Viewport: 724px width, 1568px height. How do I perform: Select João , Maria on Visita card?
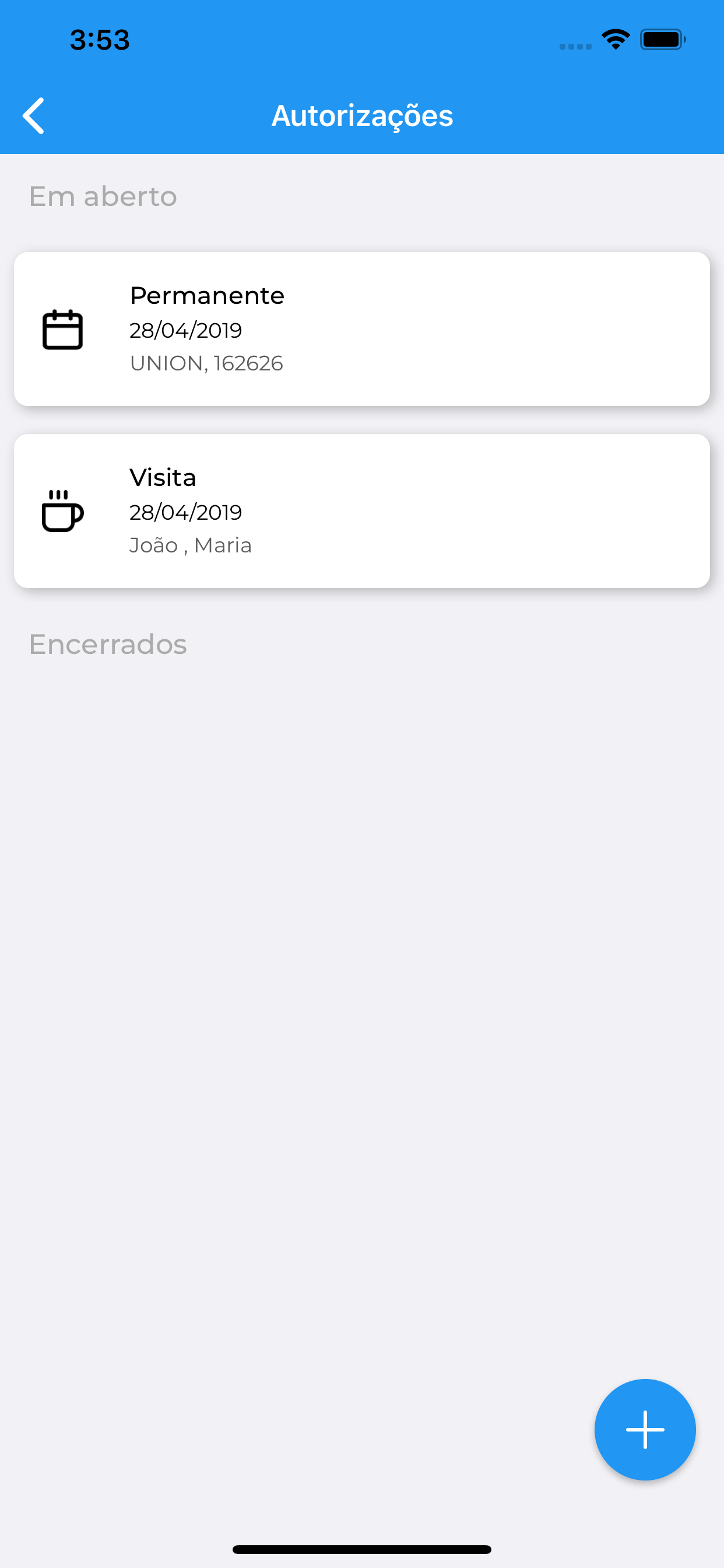[191, 545]
